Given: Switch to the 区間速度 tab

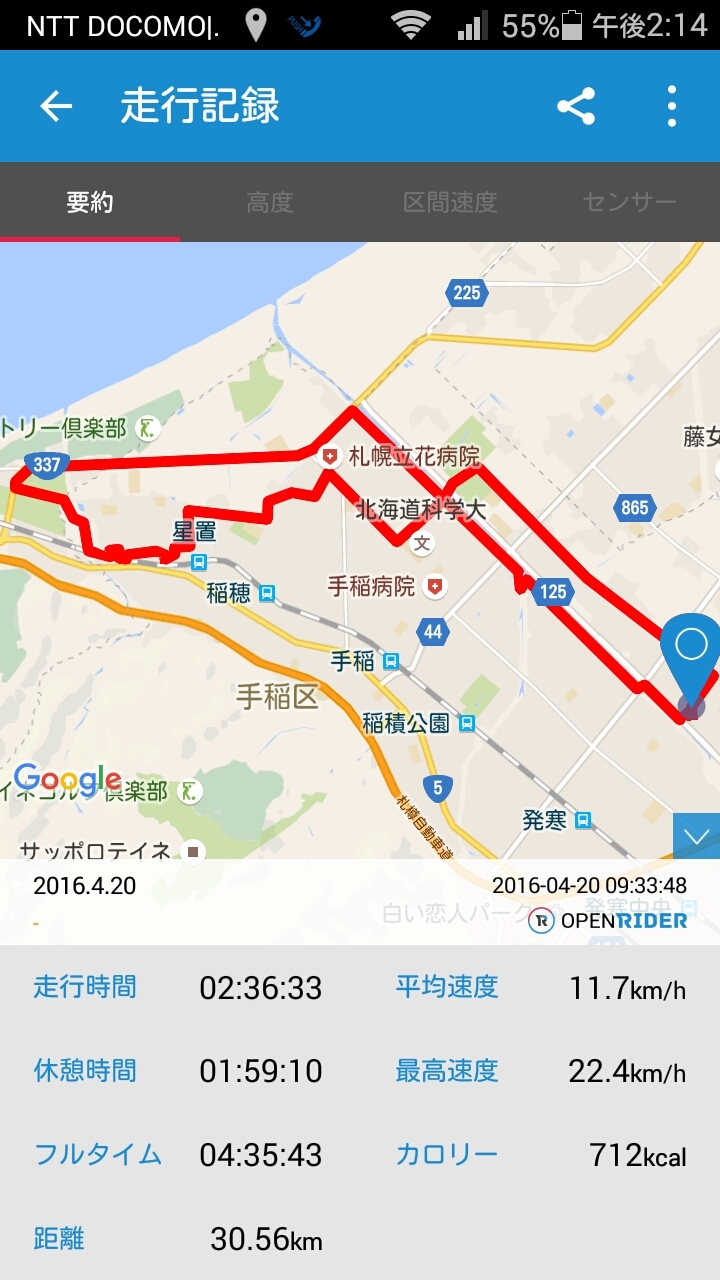Looking at the screenshot, I should tap(450, 203).
